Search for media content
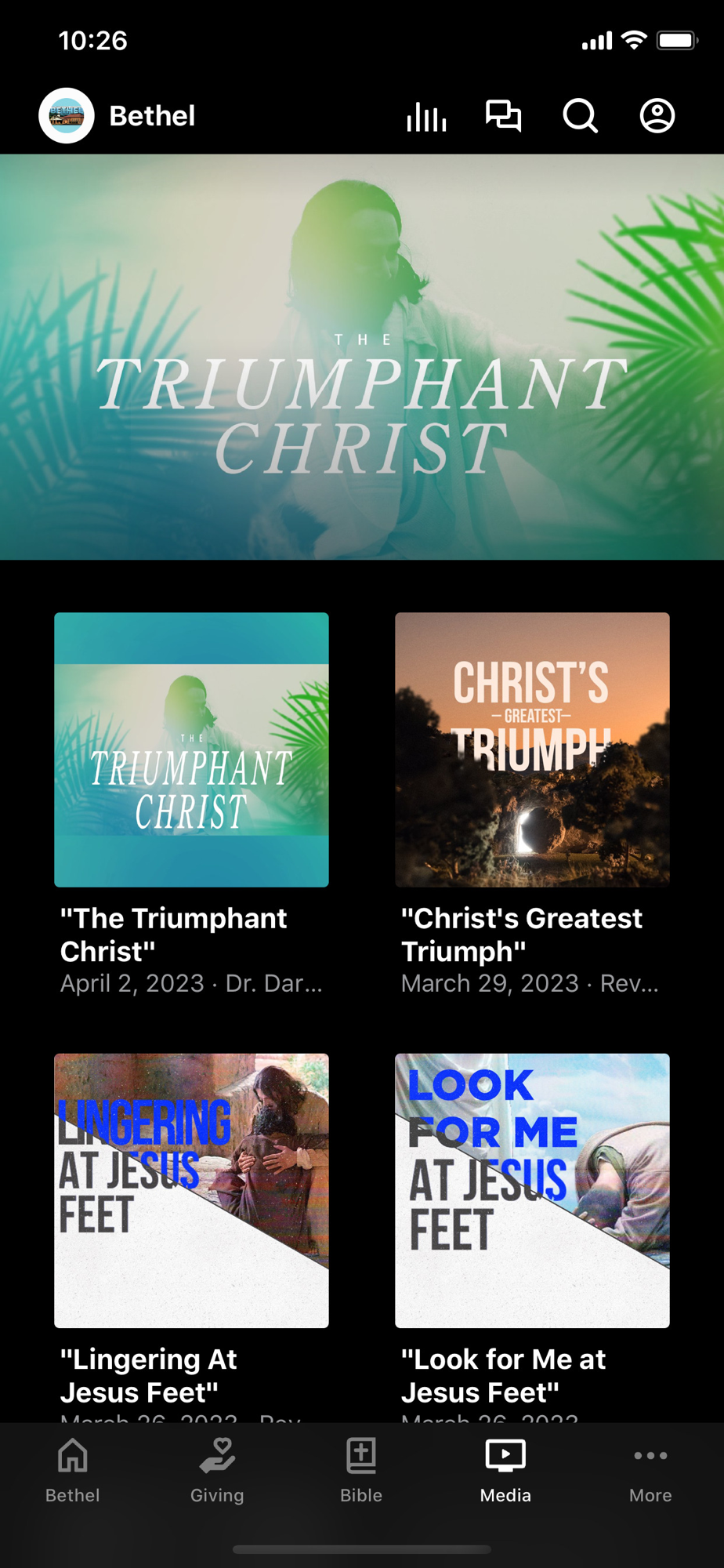The width and height of the screenshot is (724, 1568). click(580, 116)
